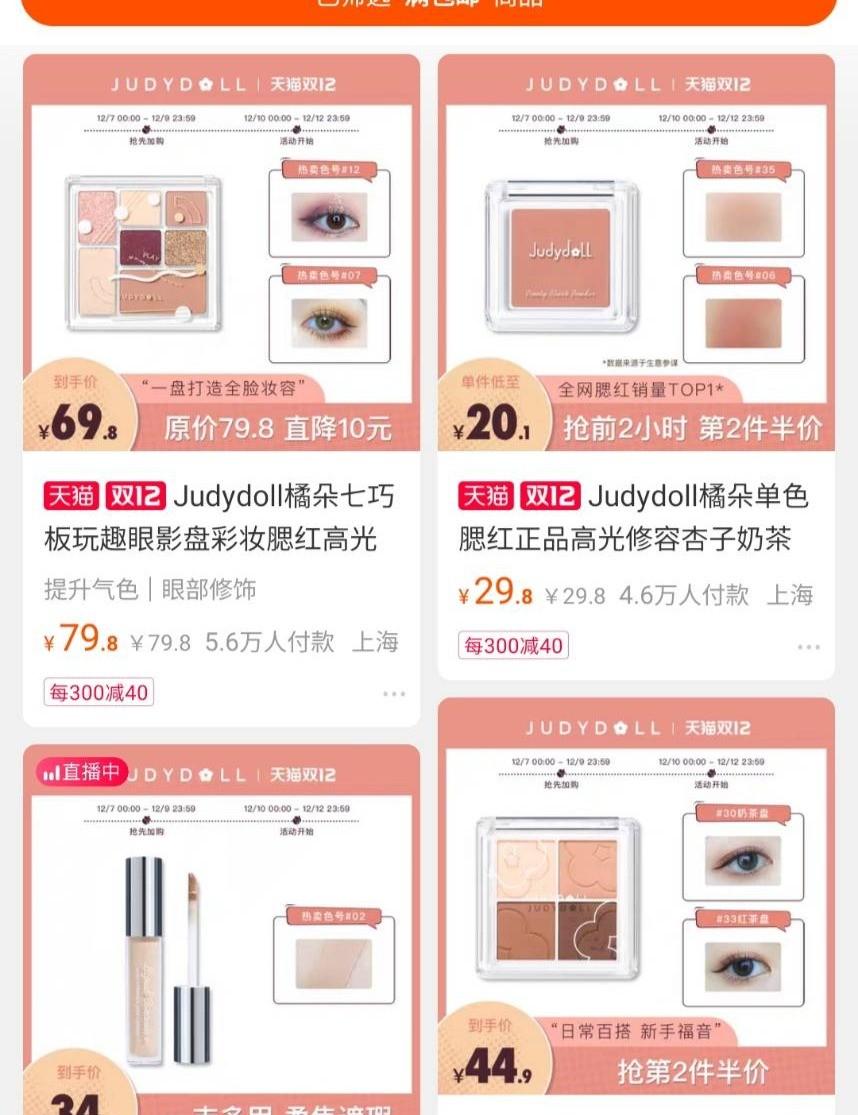Tap the orange filter banner at the top

428,8
